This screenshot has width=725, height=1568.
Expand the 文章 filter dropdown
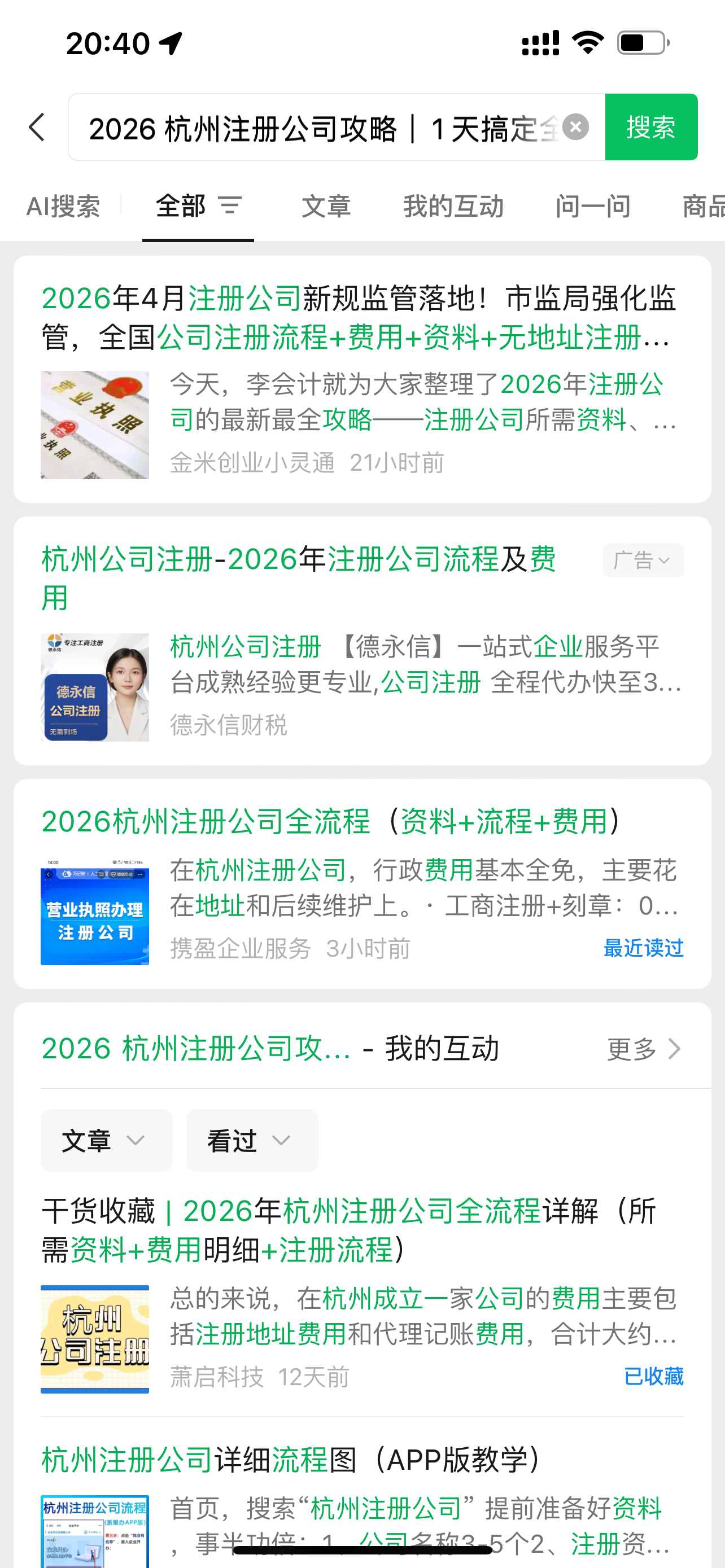(107, 1140)
